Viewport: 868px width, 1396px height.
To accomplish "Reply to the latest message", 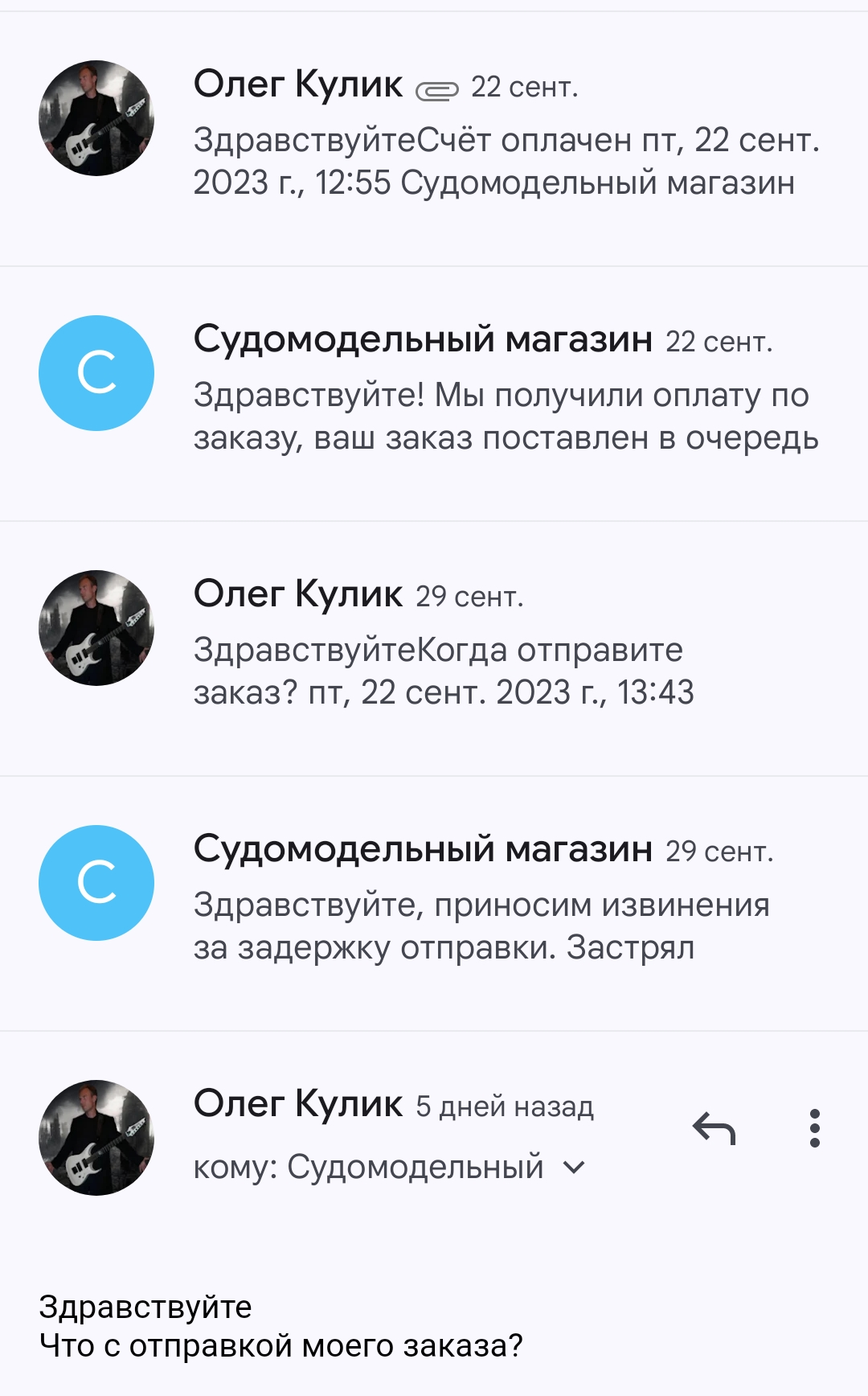I will coord(714,1128).
